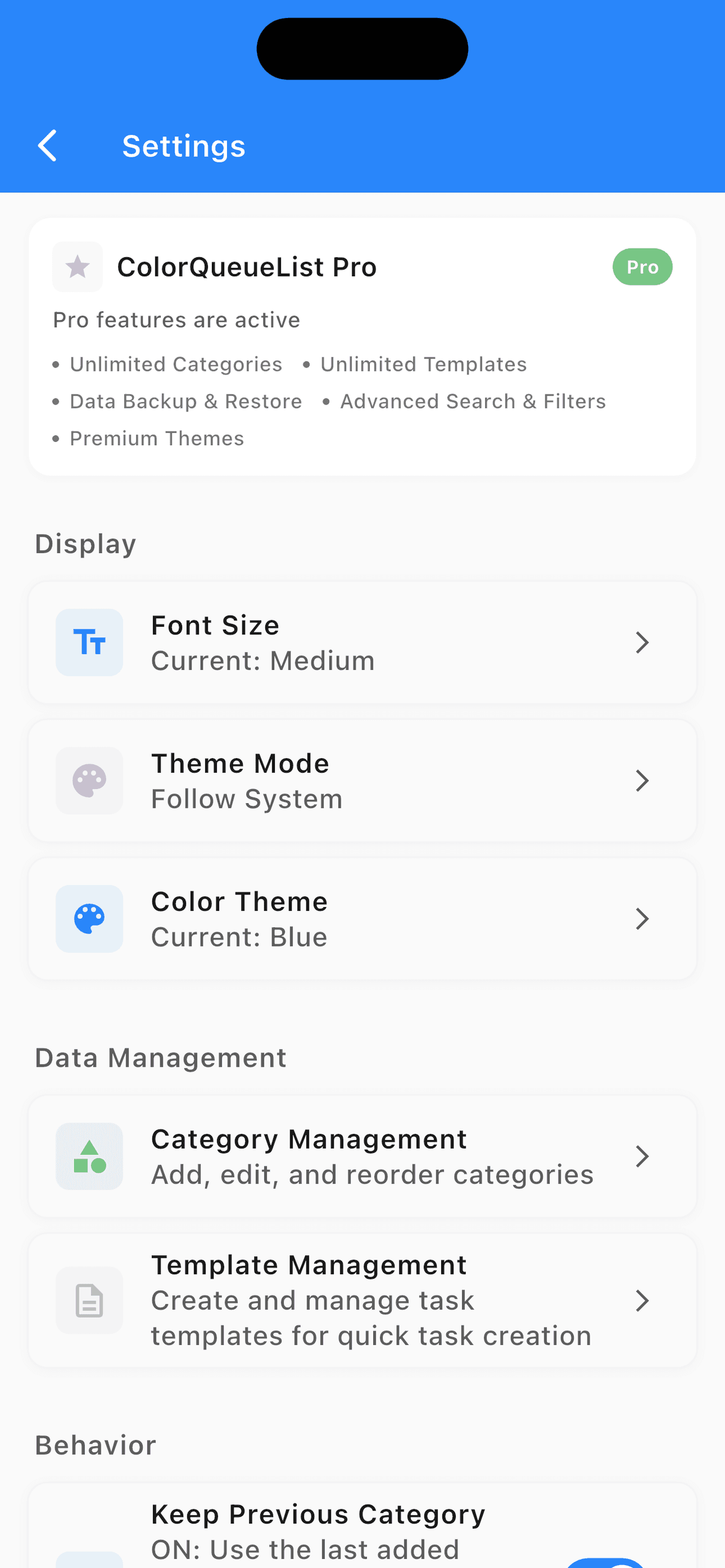Open Template Management settings
This screenshot has height=1568, width=725.
click(x=362, y=1301)
